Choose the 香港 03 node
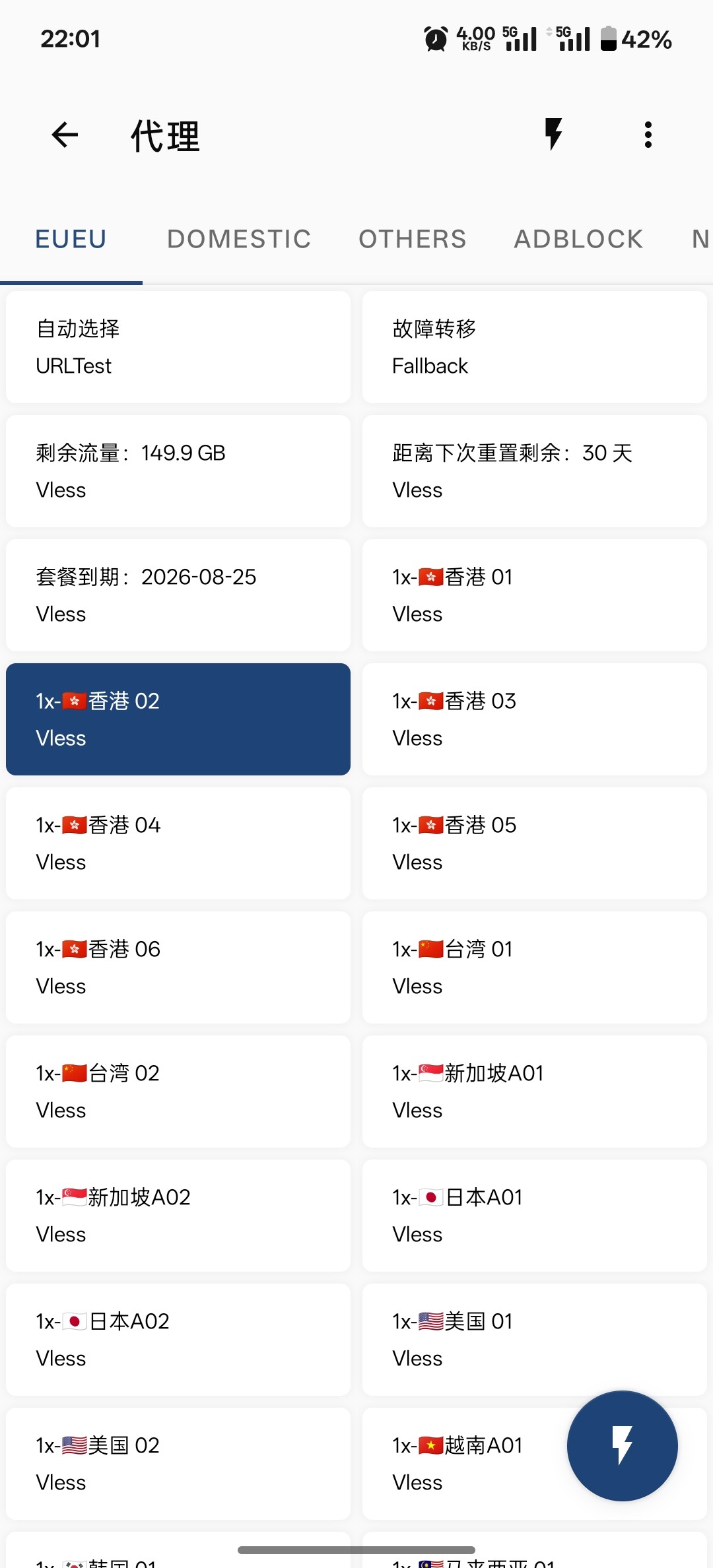713x1568 pixels. (535, 719)
